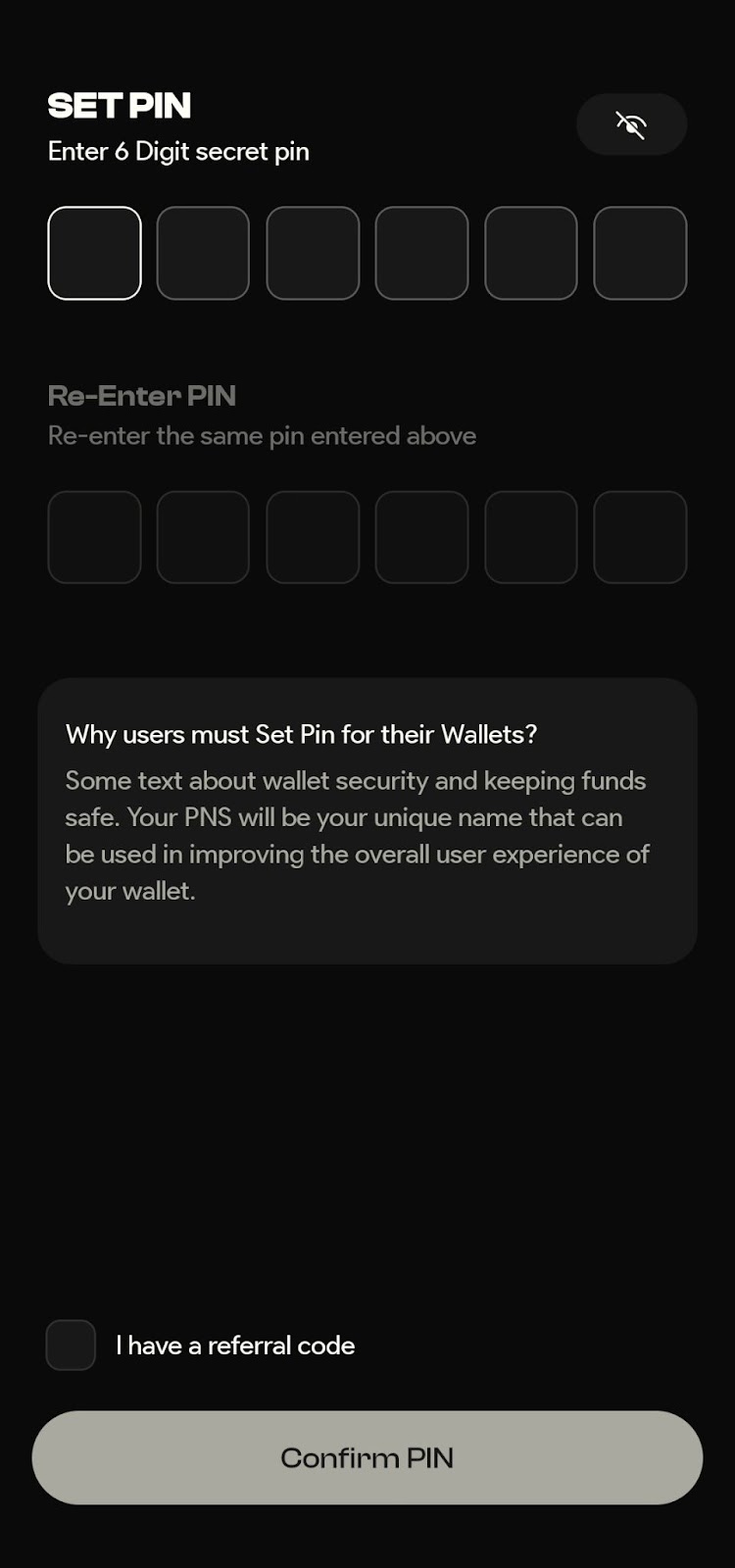735x1568 pixels.
Task: Select the last digit box under Set PIN
Action: click(x=640, y=253)
